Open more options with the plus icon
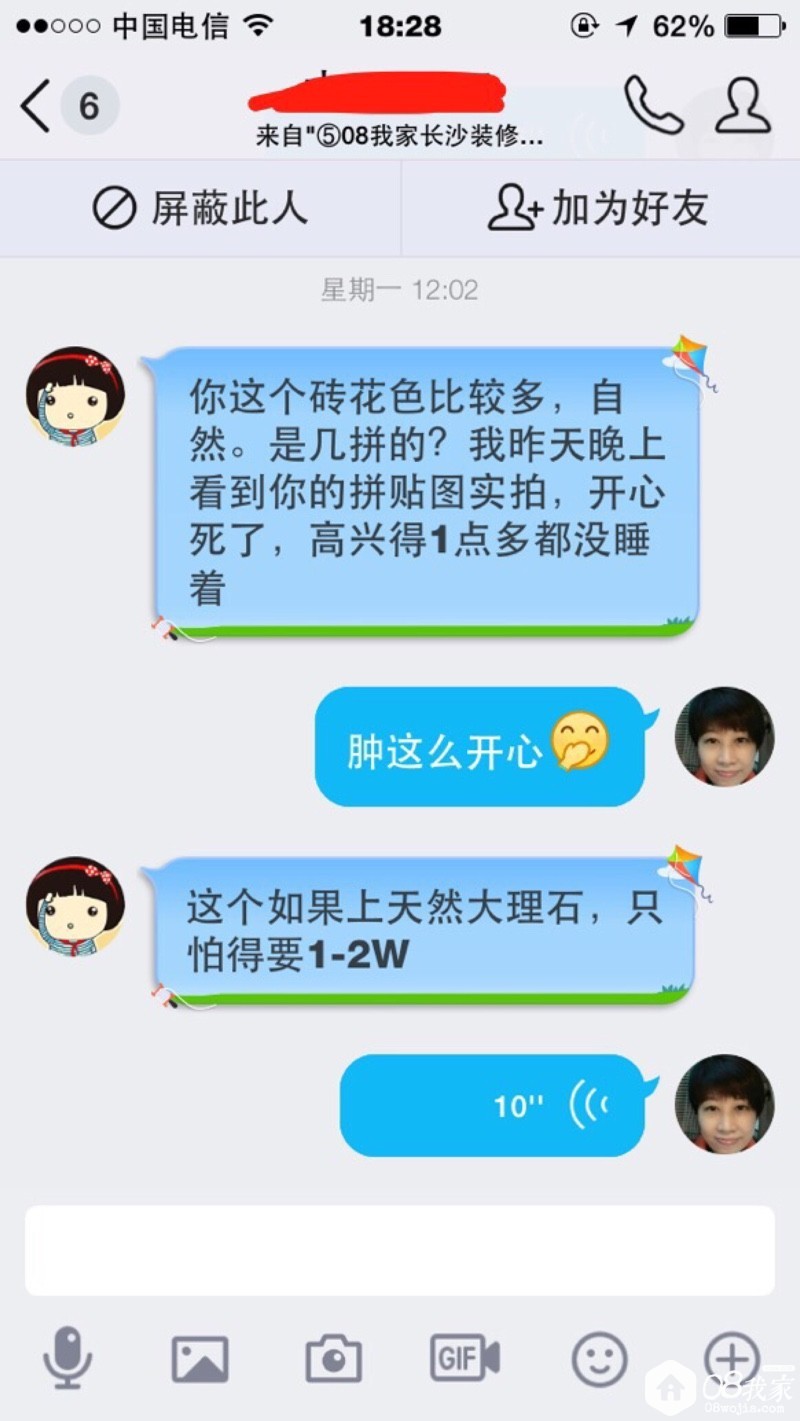The height and width of the screenshot is (1421, 800). click(731, 1358)
